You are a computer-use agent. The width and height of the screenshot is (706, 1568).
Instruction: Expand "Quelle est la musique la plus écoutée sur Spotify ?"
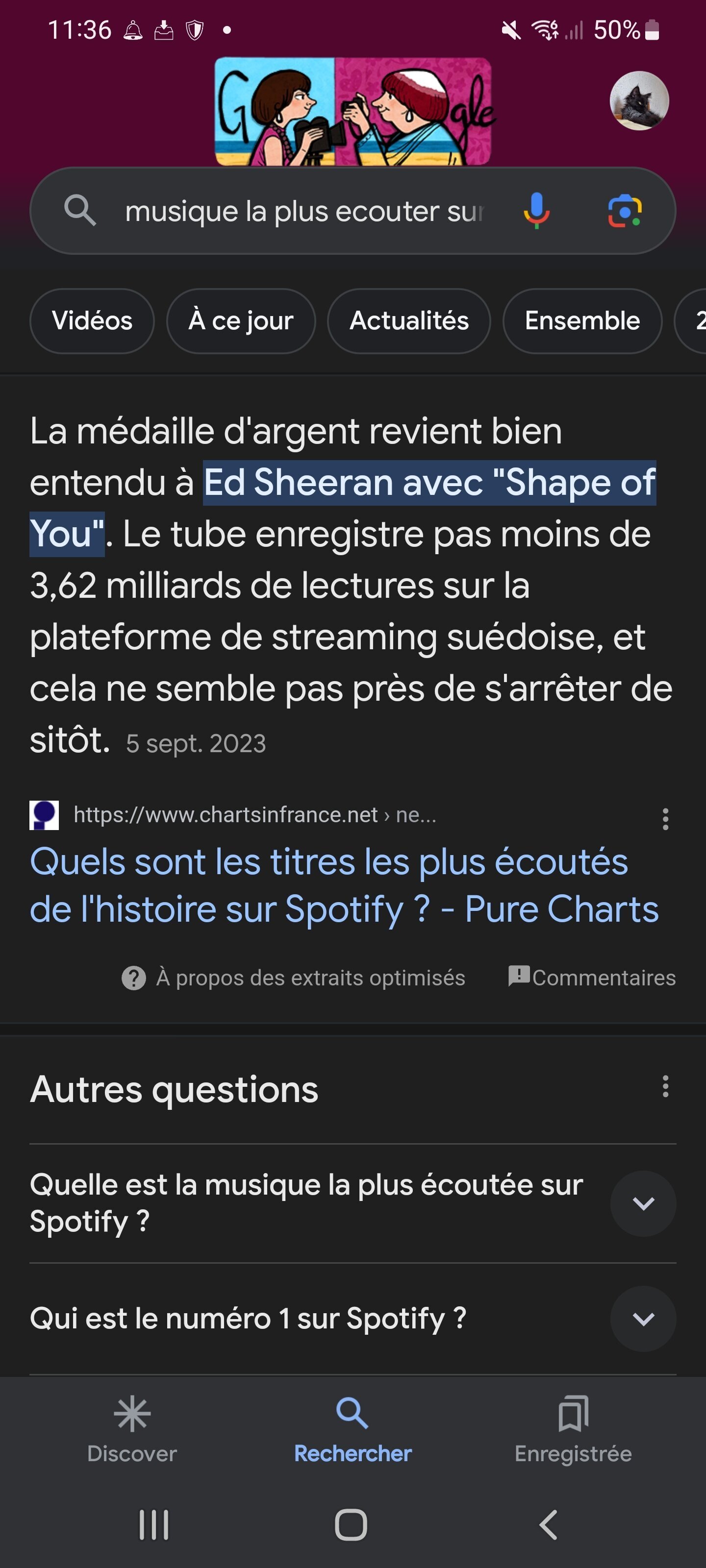(643, 1203)
